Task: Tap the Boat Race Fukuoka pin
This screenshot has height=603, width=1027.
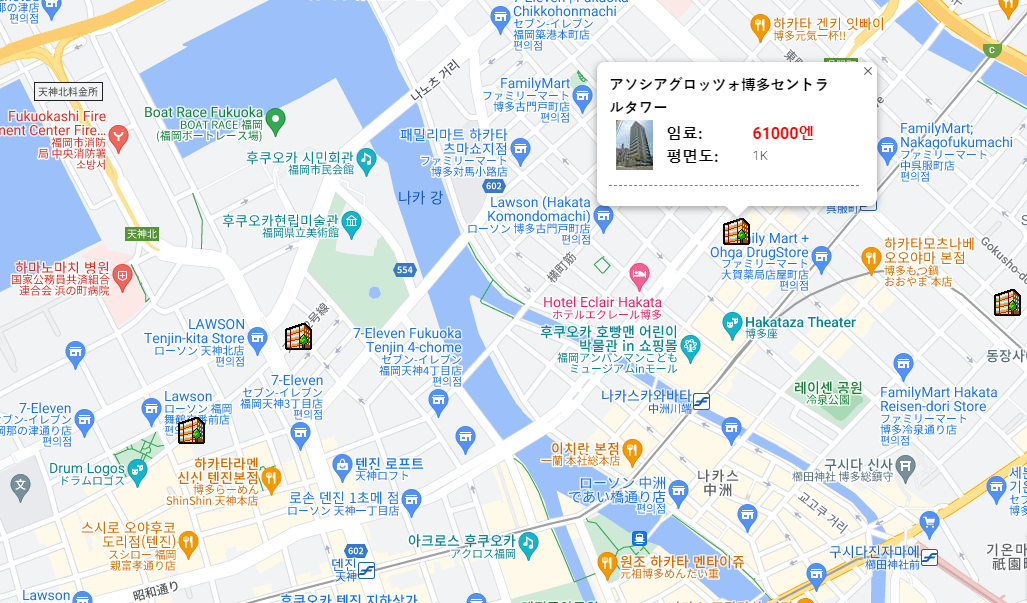Action: pyautogui.click(x=278, y=120)
